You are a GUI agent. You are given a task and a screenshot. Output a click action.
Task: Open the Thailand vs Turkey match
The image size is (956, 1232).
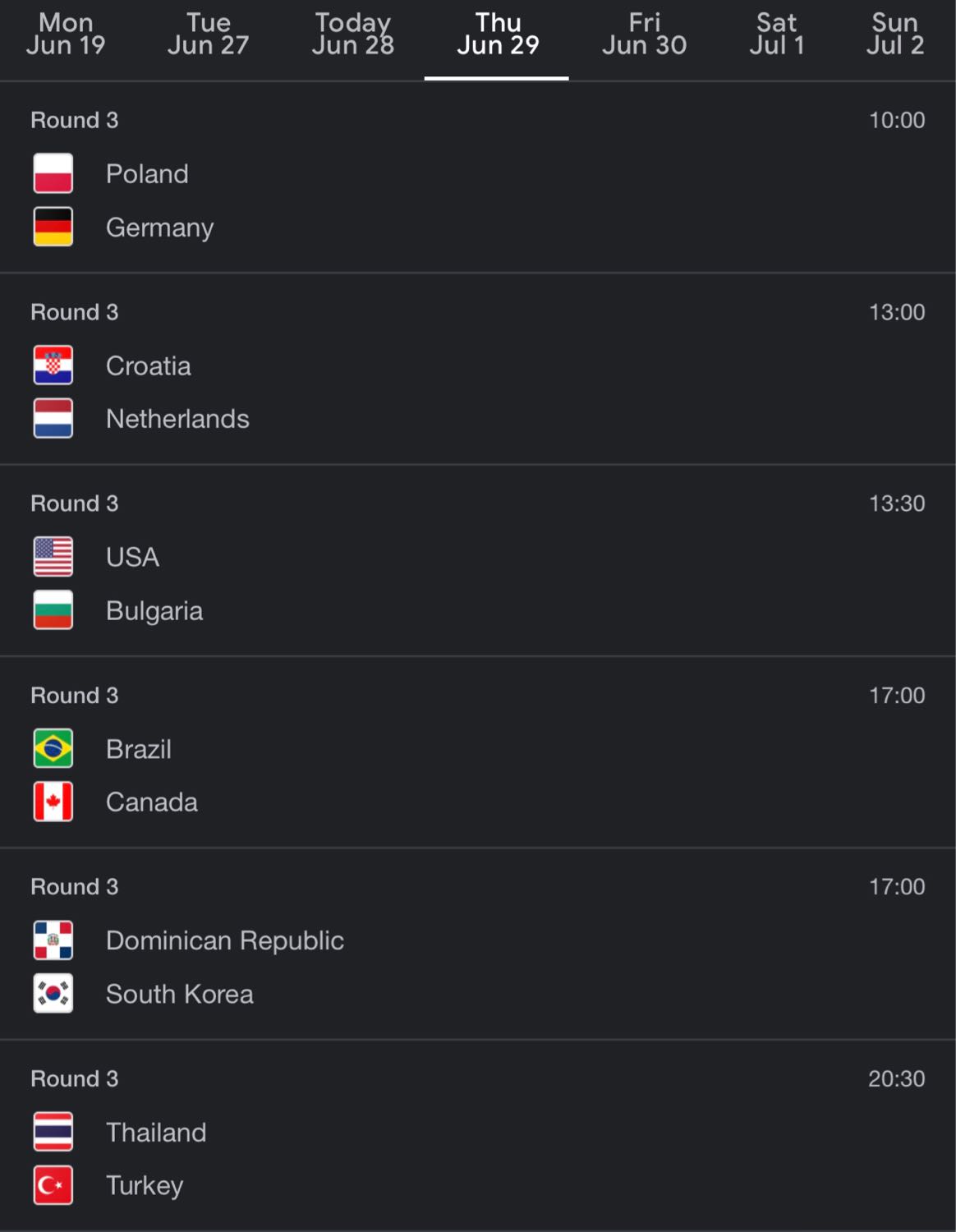[476, 1137]
